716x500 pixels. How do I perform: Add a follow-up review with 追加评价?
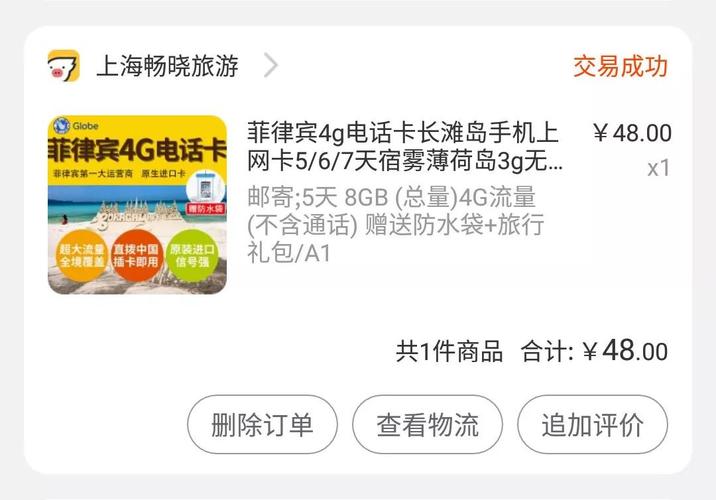592,424
